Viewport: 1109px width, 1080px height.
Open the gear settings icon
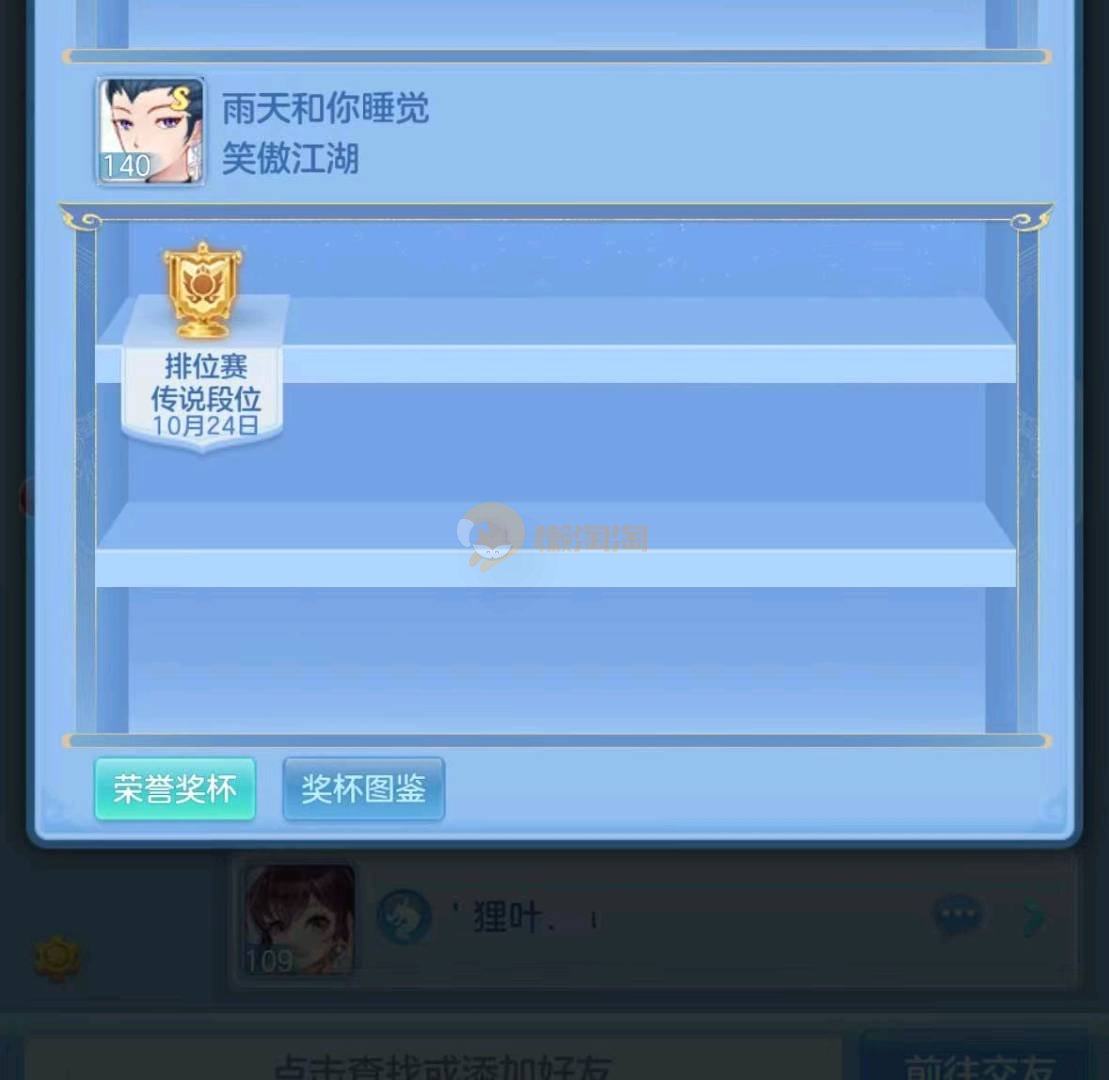[x=58, y=959]
